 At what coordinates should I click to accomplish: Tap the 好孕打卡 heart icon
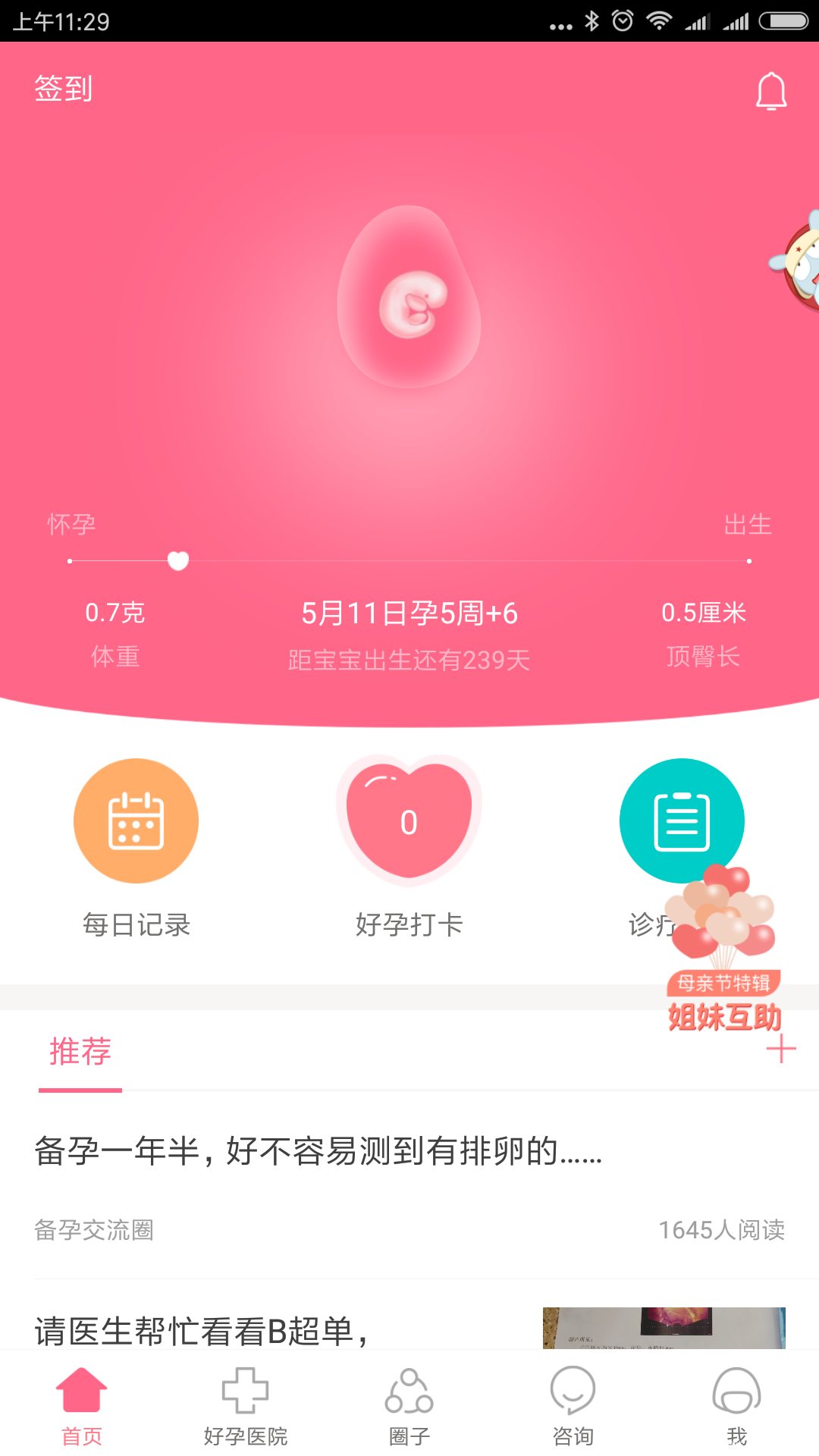409,821
